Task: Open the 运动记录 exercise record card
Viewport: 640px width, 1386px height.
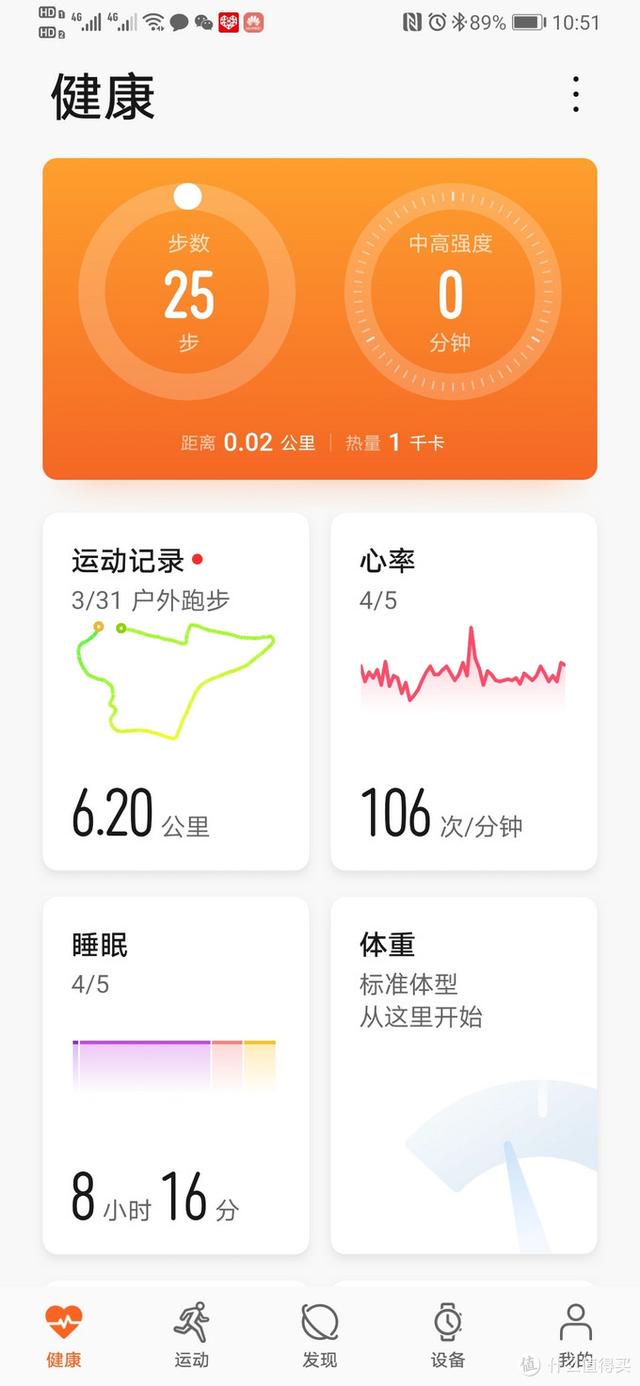Action: [176, 691]
